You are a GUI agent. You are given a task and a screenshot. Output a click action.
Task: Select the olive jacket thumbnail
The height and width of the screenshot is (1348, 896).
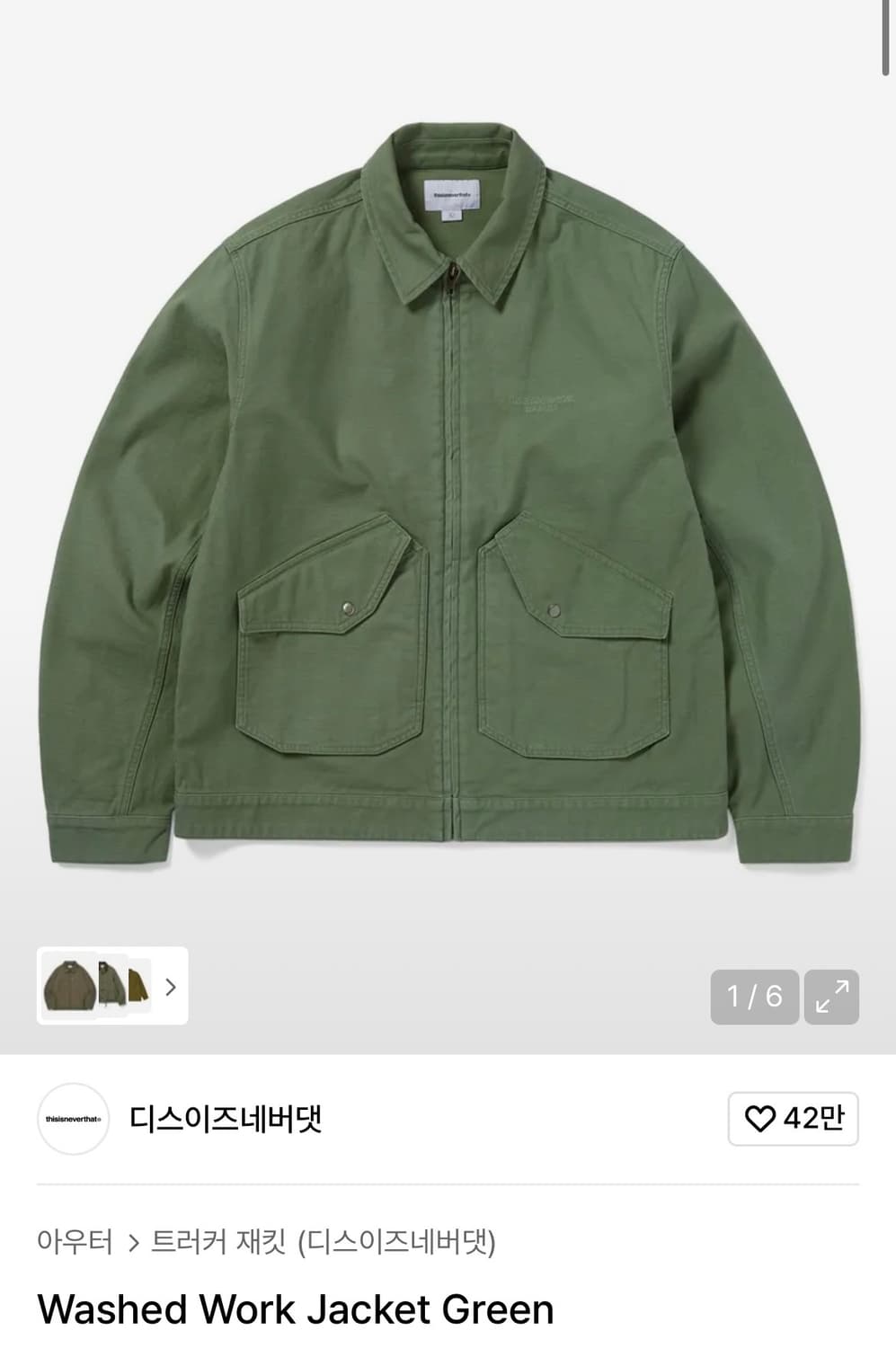137,986
